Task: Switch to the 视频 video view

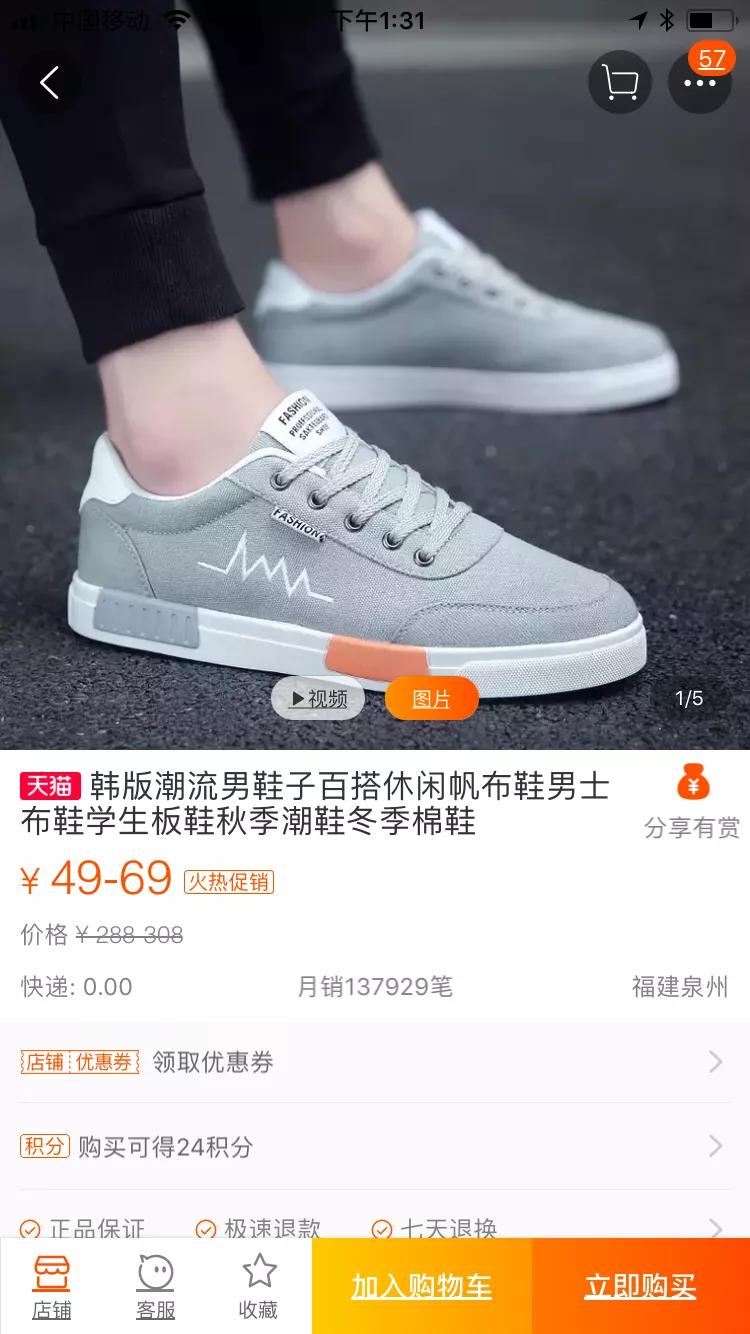Action: click(x=318, y=699)
